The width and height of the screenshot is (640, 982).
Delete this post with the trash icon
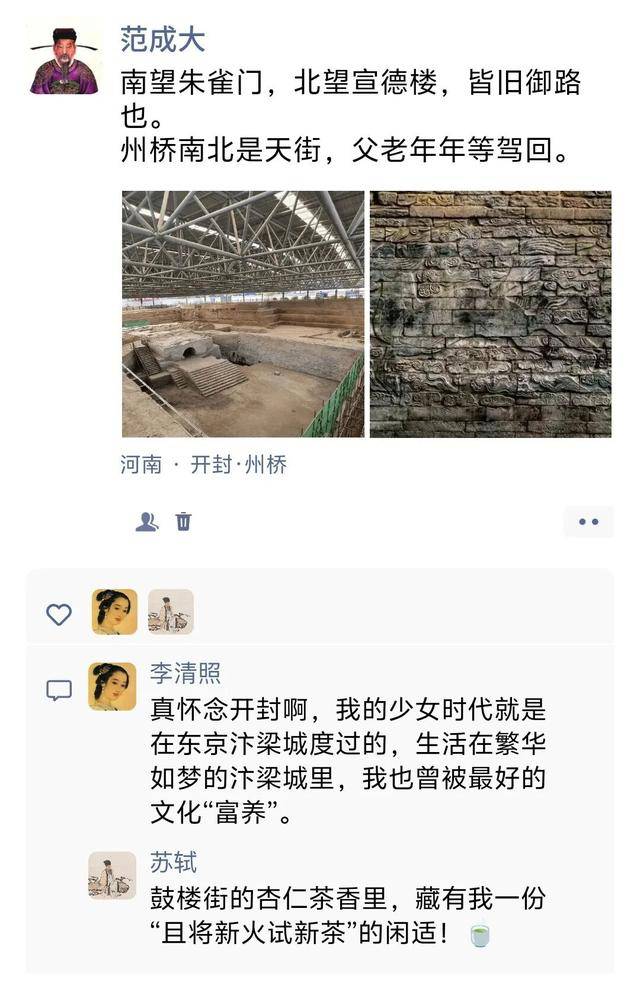pos(184,522)
